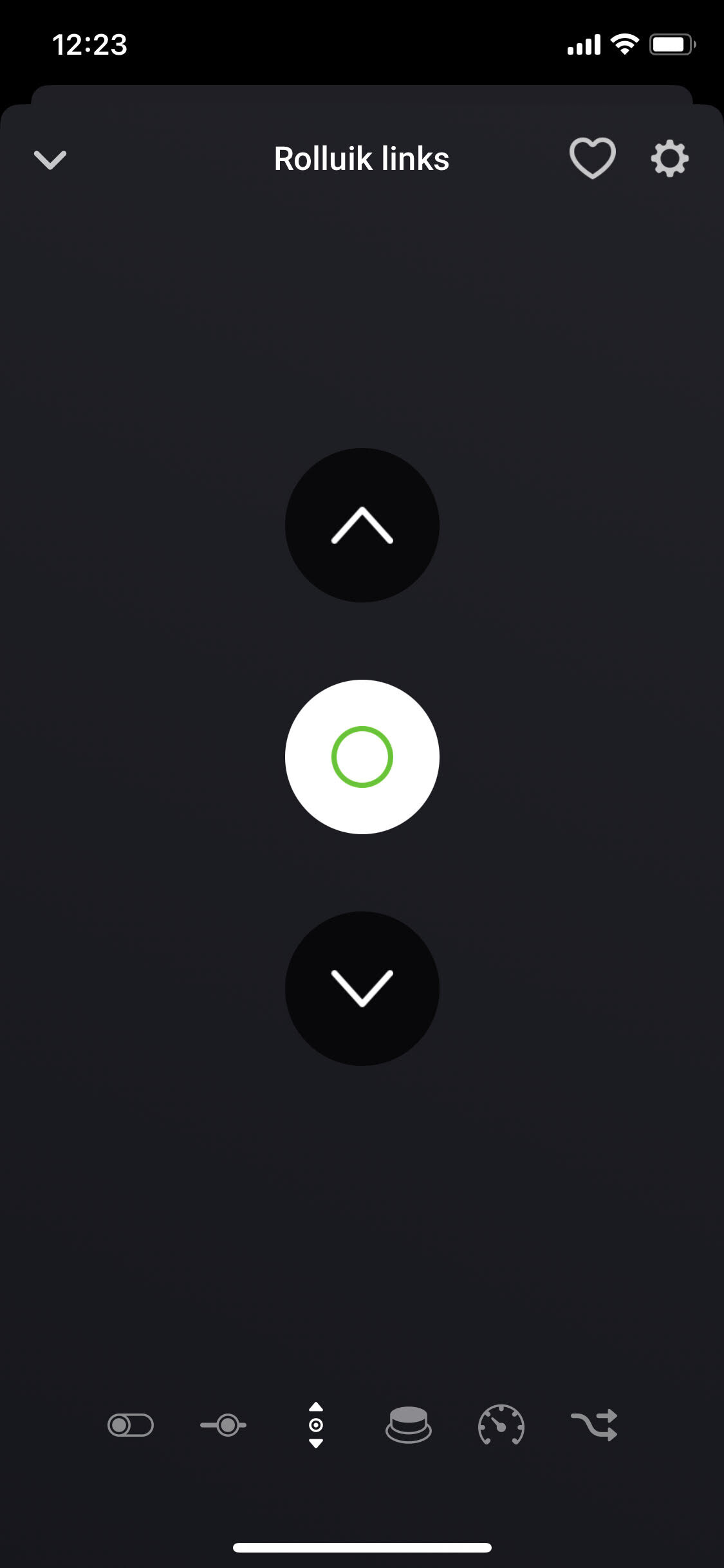Image resolution: width=724 pixels, height=1568 pixels.
Task: Open the flows shuffle-arrows view
Action: 594,1425
